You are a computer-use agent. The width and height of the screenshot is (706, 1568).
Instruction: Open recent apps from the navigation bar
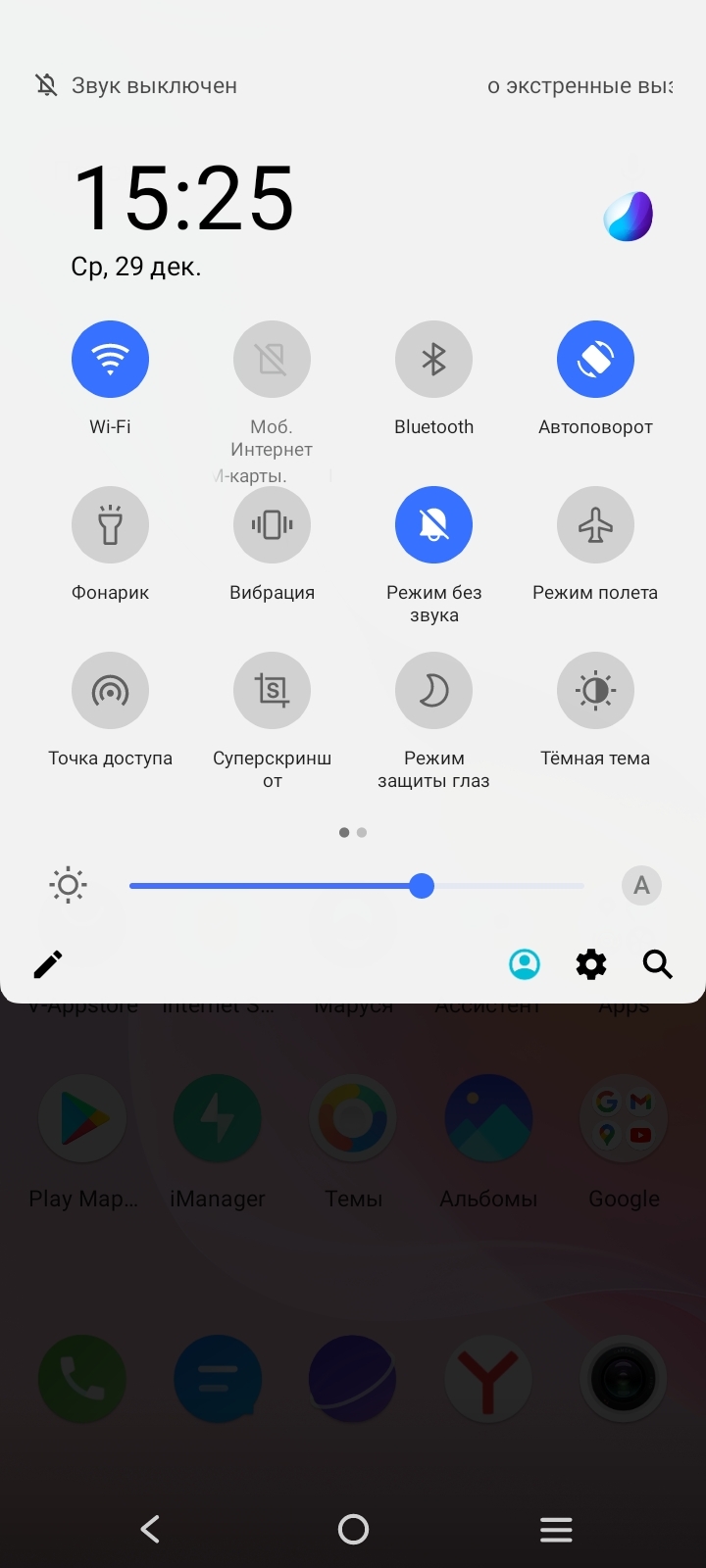556,1529
